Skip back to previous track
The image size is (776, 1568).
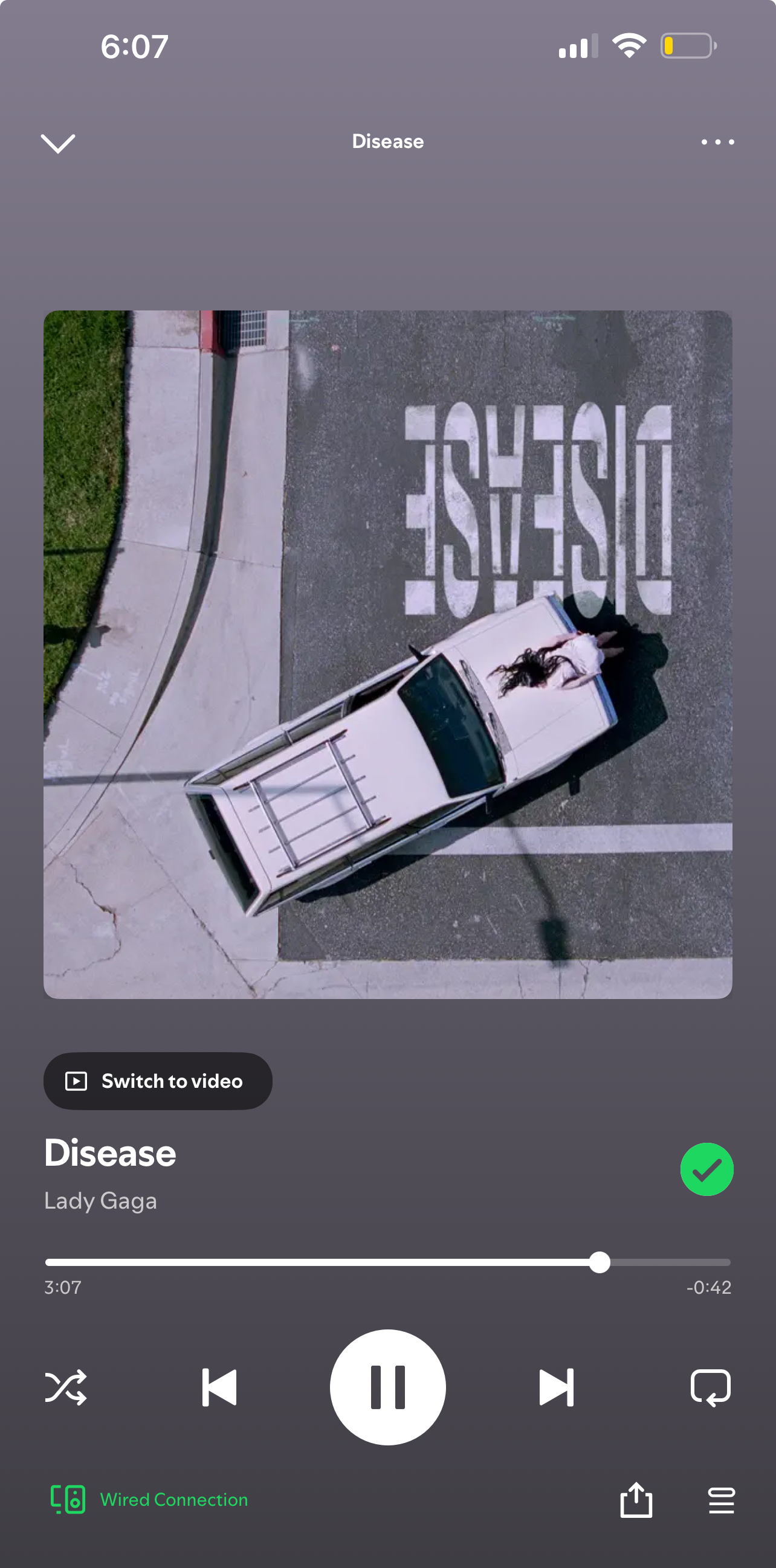click(219, 1388)
